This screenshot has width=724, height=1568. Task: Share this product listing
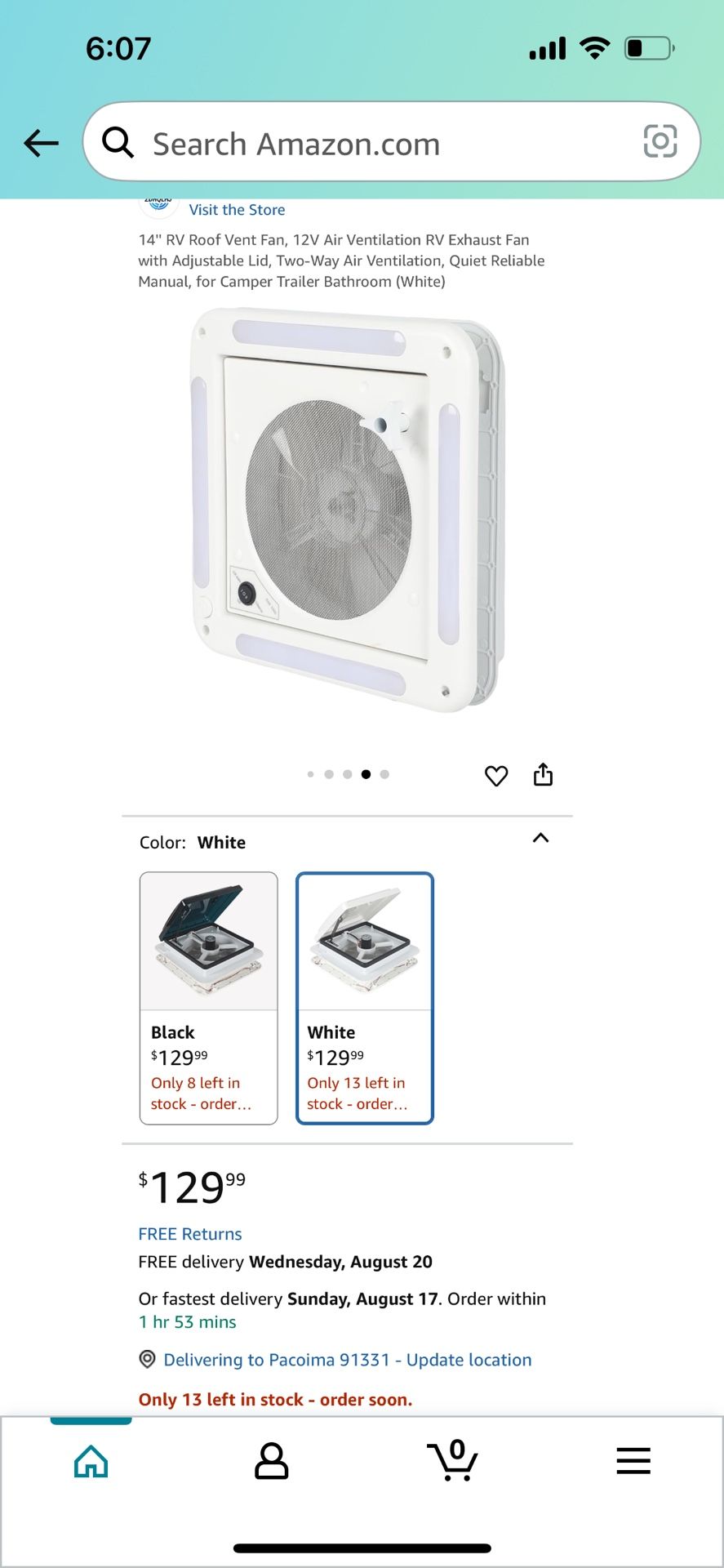543,774
